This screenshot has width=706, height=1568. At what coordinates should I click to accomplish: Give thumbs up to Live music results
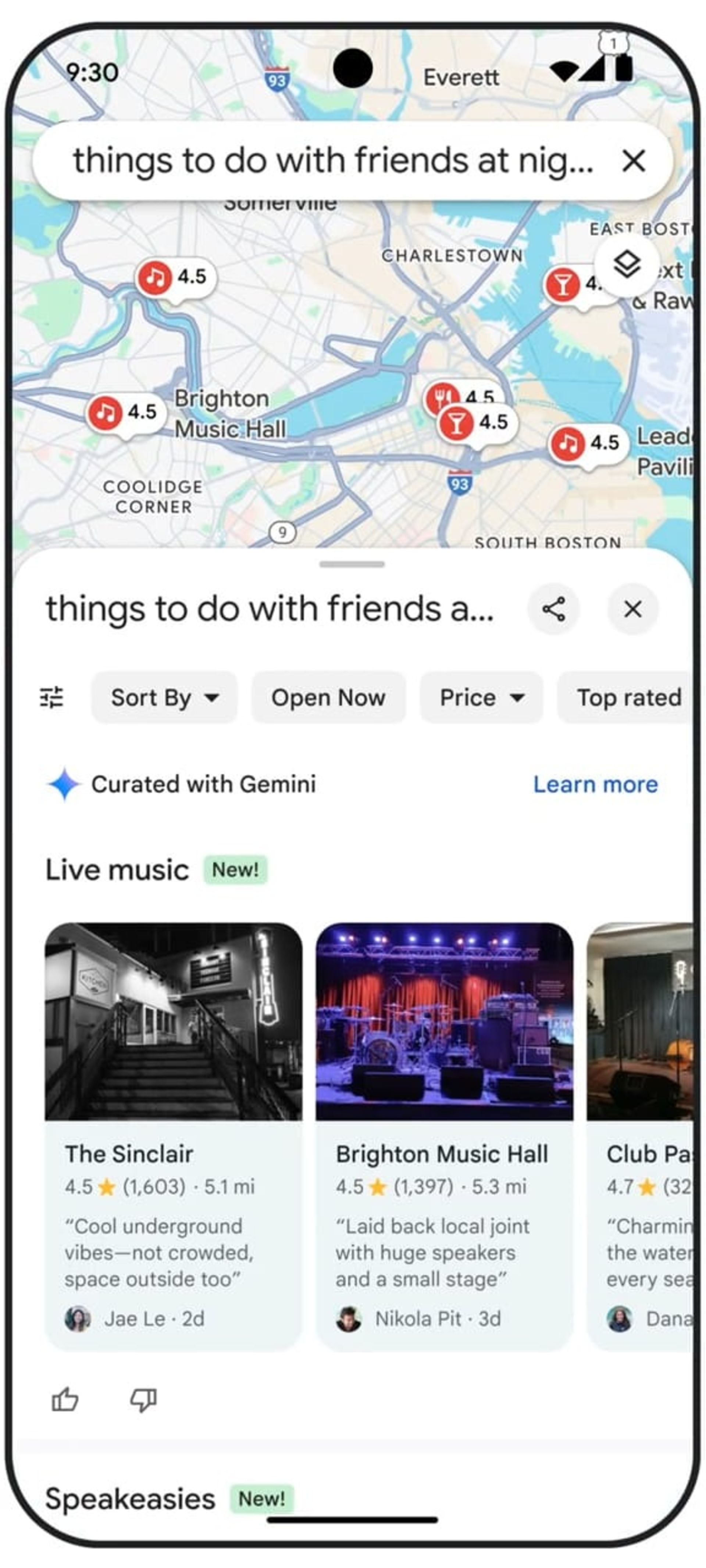(65, 1400)
